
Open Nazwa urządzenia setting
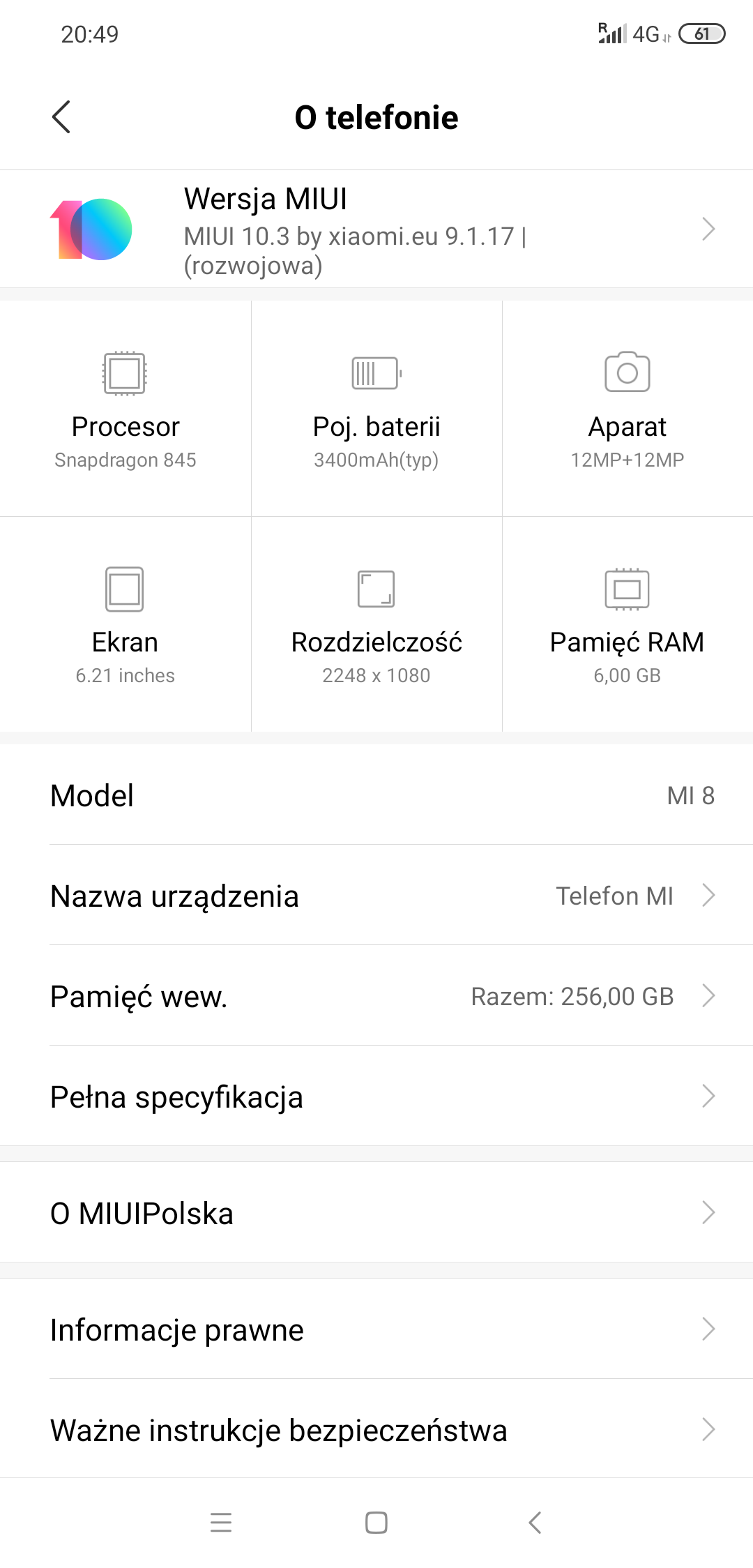(x=376, y=896)
